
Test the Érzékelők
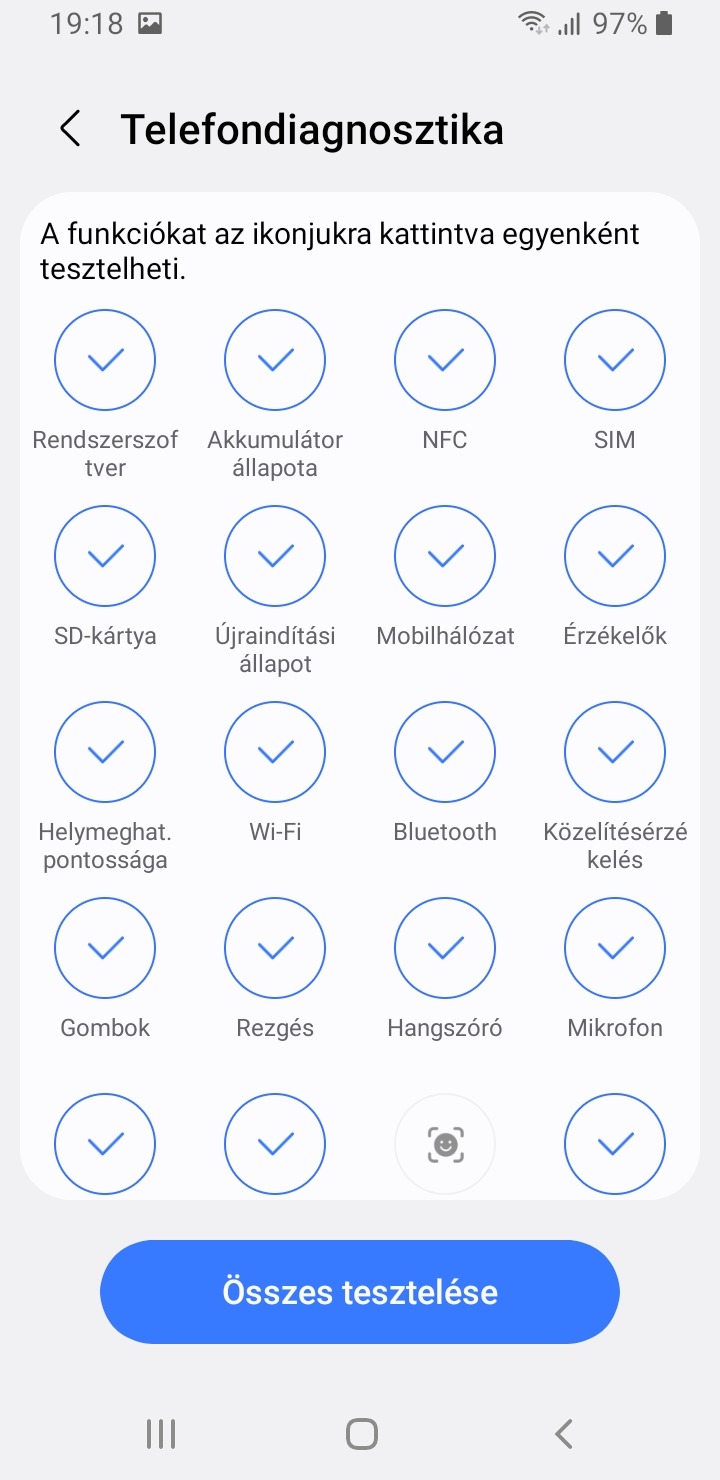point(615,556)
